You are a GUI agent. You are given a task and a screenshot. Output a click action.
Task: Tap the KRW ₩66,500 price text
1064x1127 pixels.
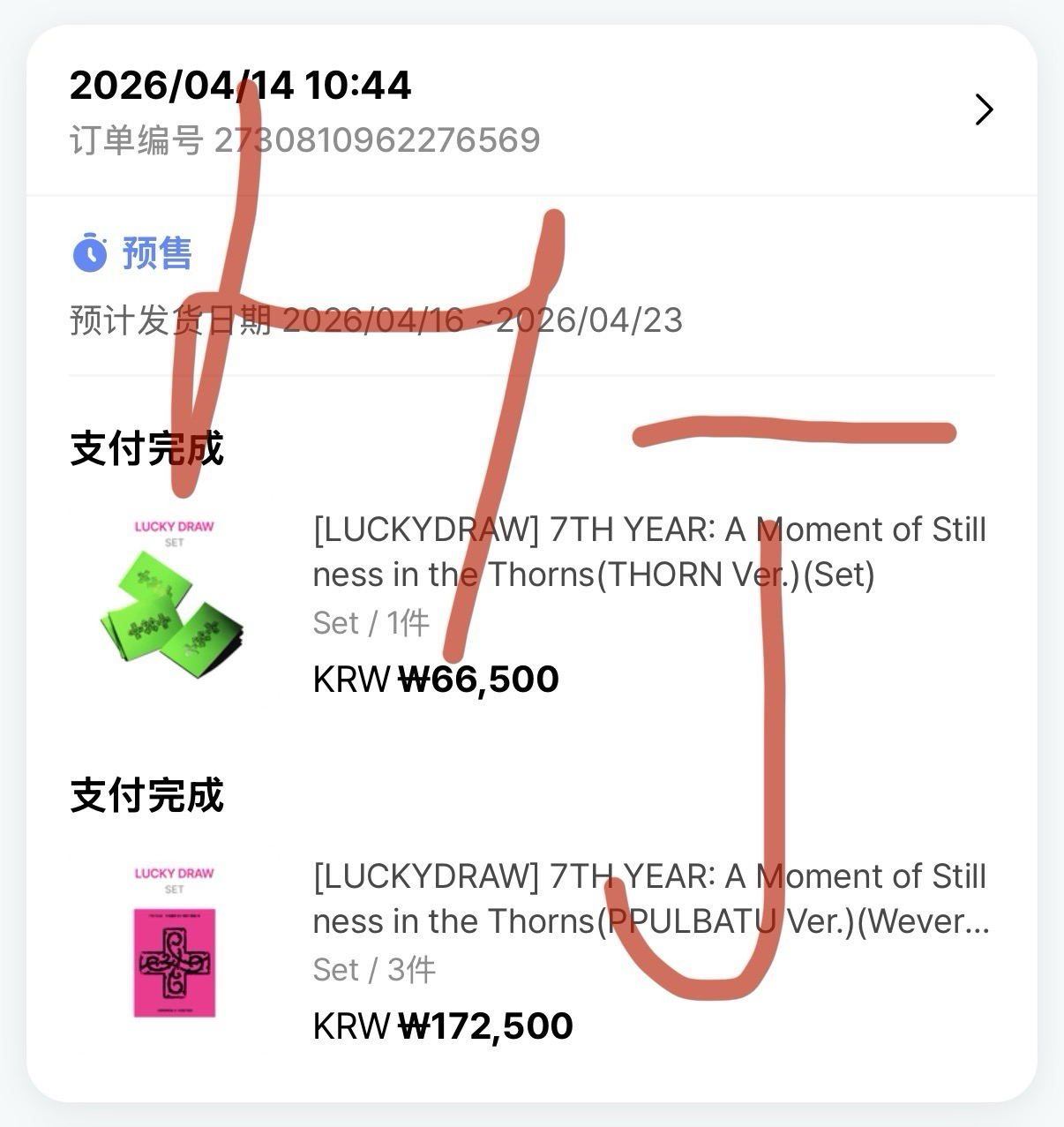click(x=436, y=678)
